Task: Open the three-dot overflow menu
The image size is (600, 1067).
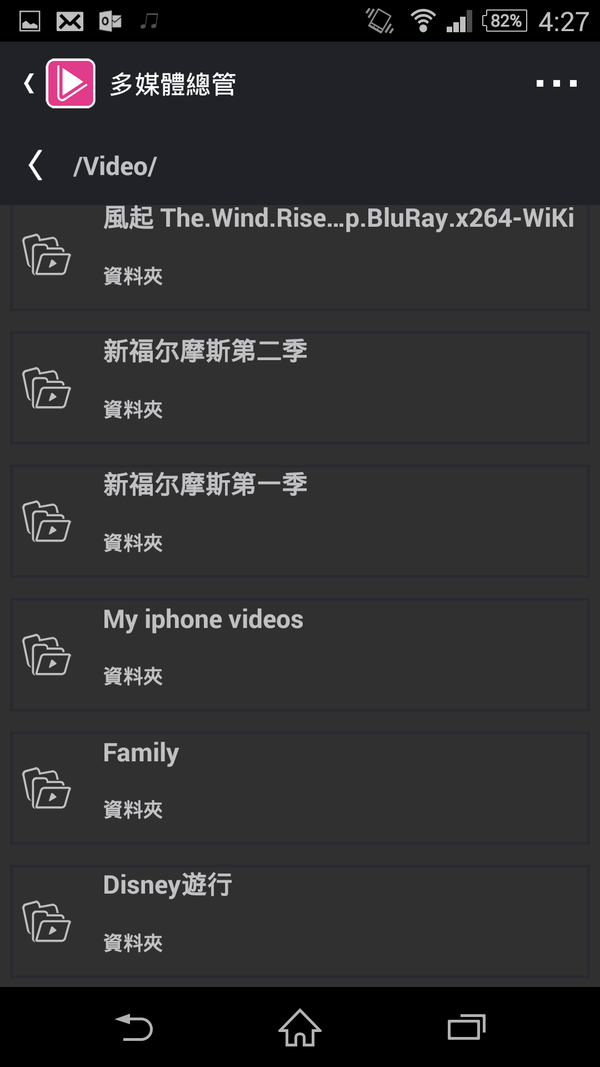Action: [556, 84]
